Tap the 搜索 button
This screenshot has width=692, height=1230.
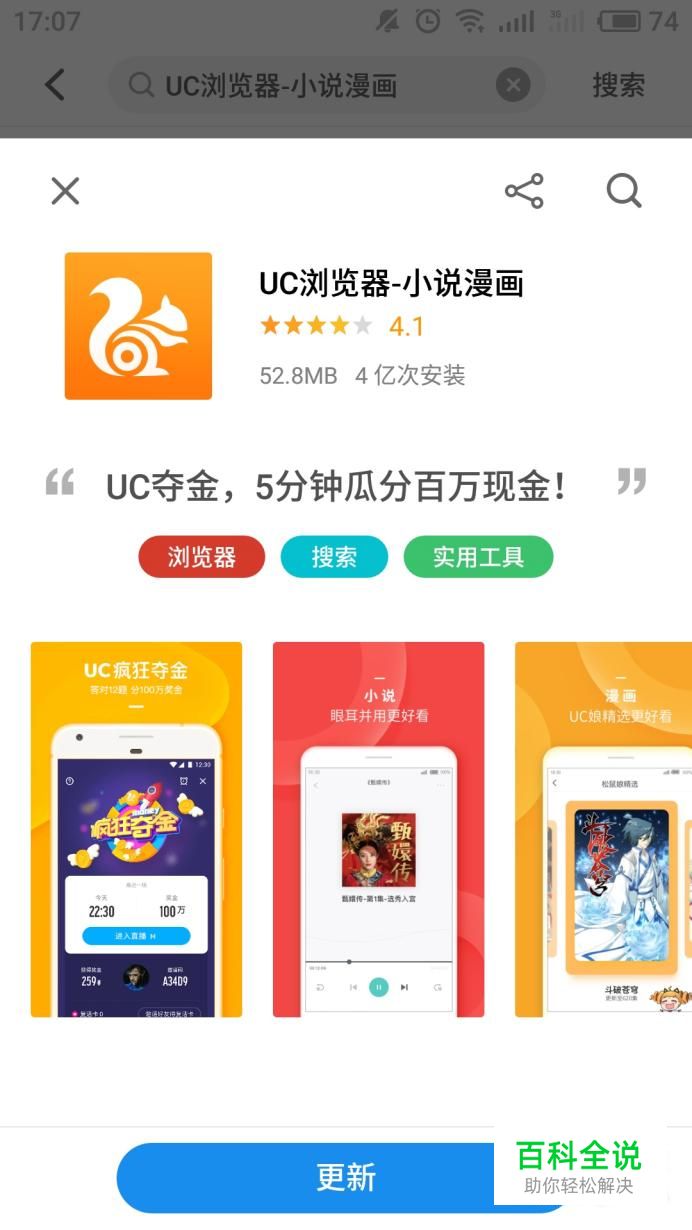pyautogui.click(x=618, y=85)
